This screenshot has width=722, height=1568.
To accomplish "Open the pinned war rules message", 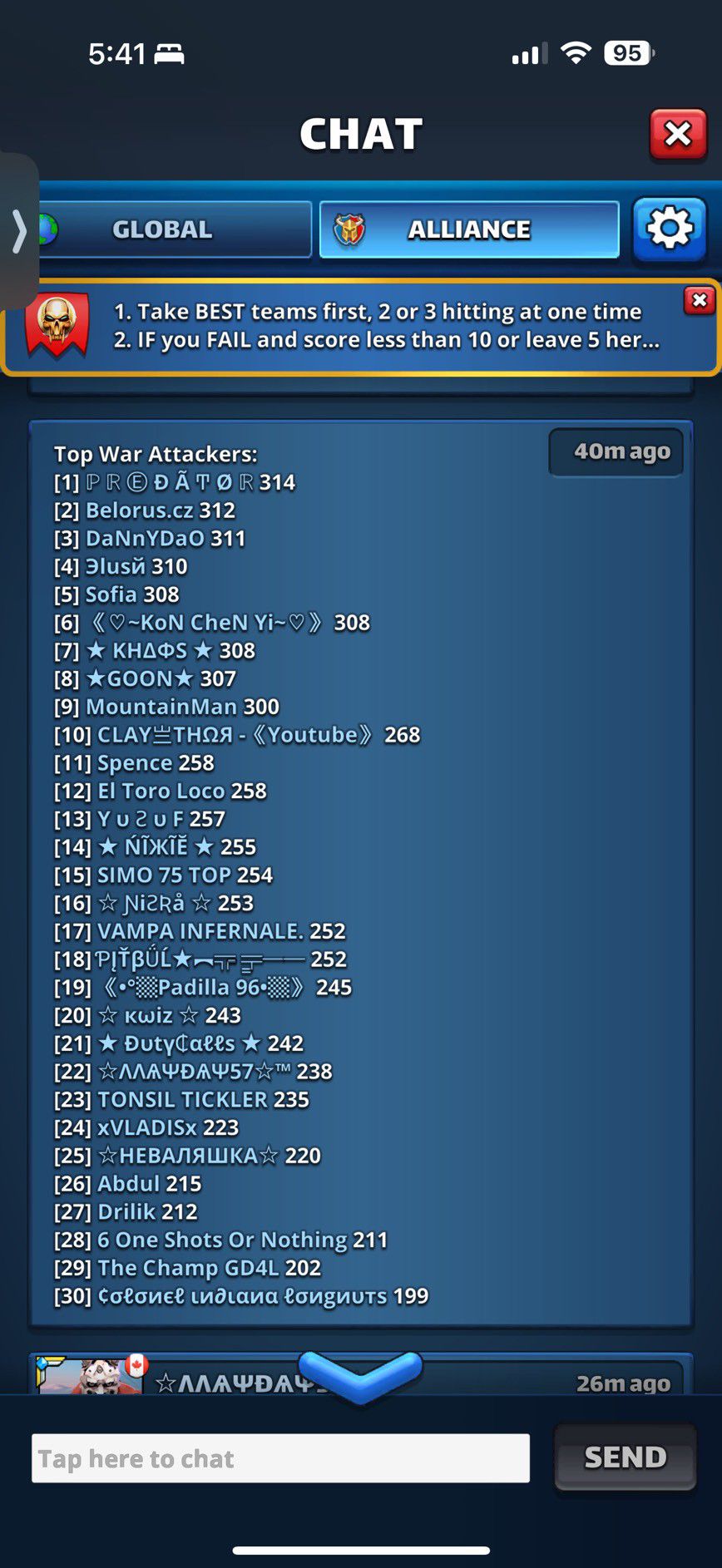I will point(387,326).
